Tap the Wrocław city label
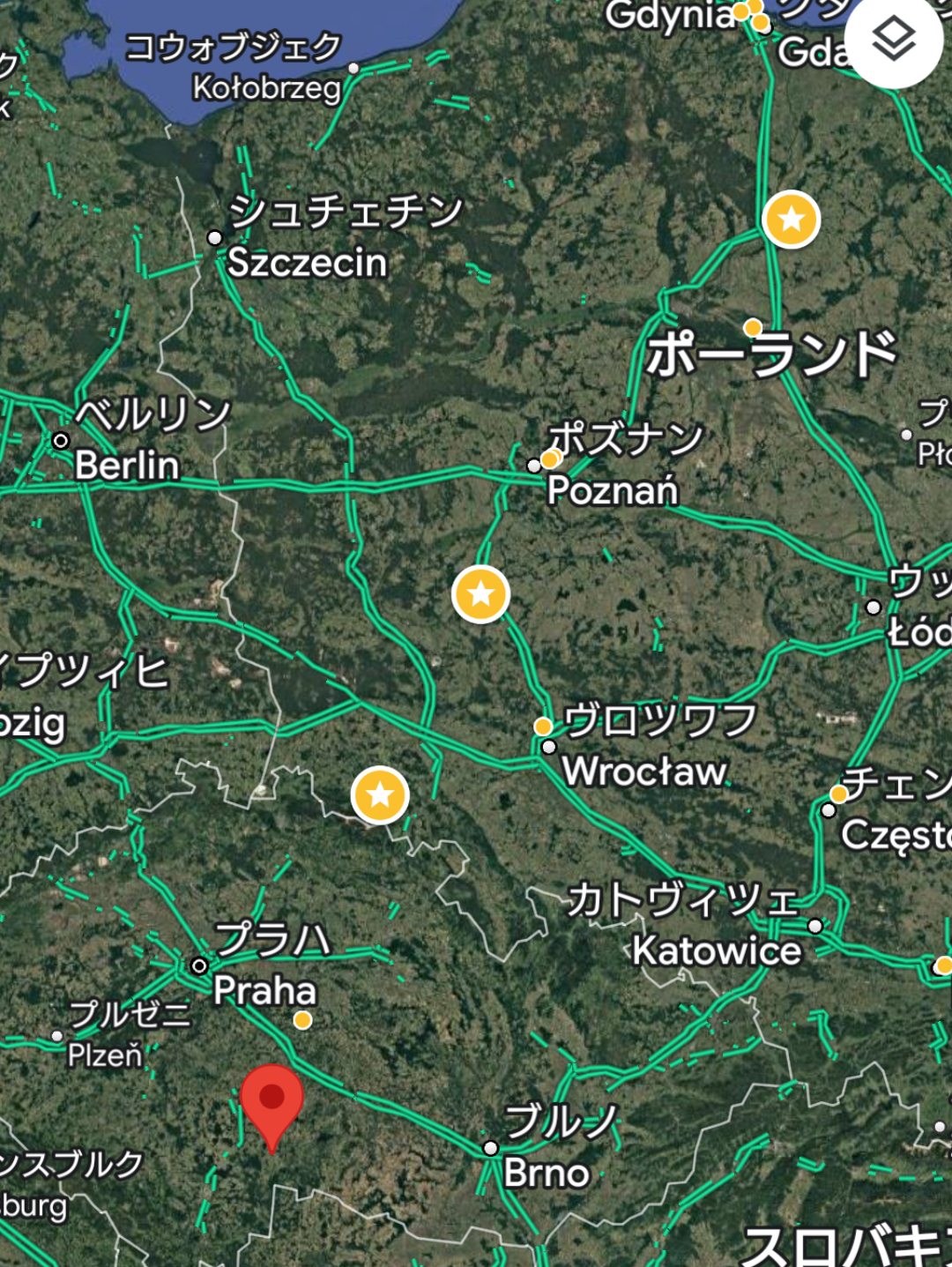 643,771
